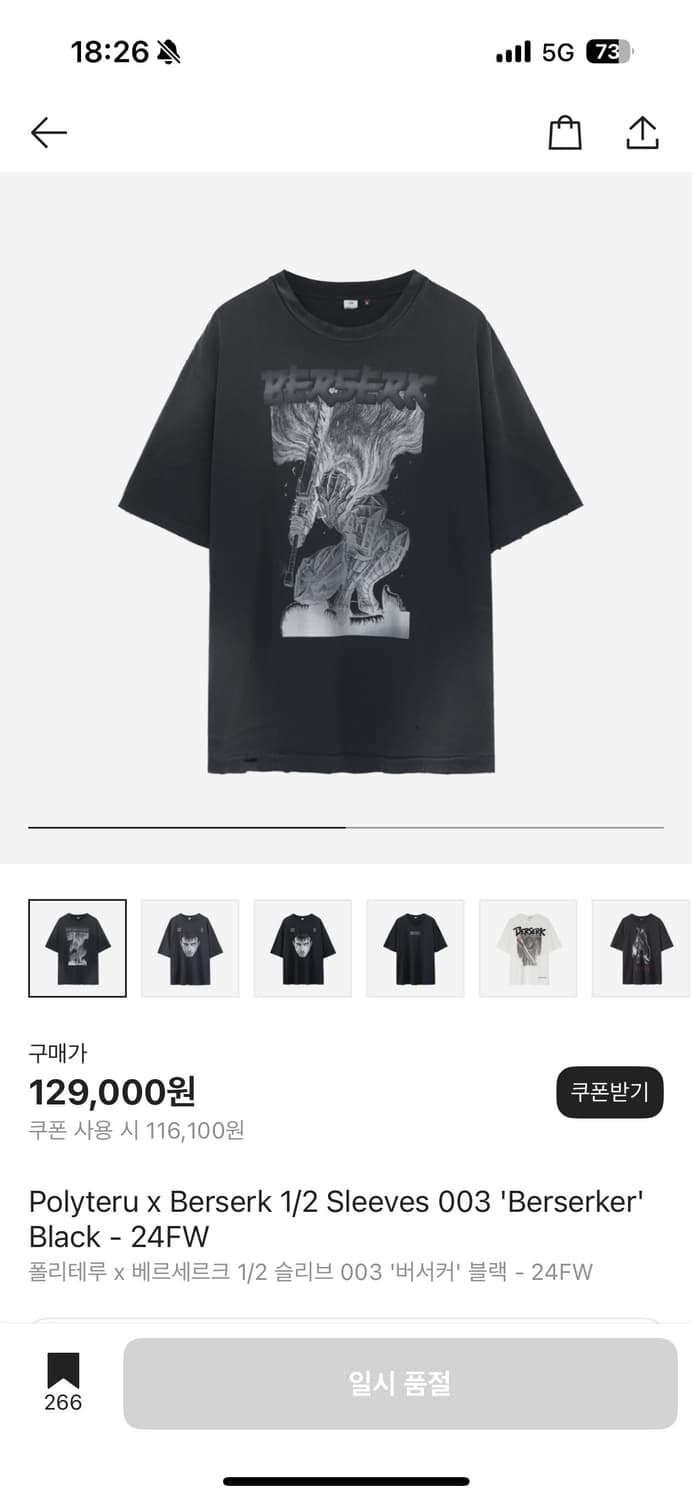
Task: View the second thumbnail, washed tee with face
Action: (x=190, y=948)
